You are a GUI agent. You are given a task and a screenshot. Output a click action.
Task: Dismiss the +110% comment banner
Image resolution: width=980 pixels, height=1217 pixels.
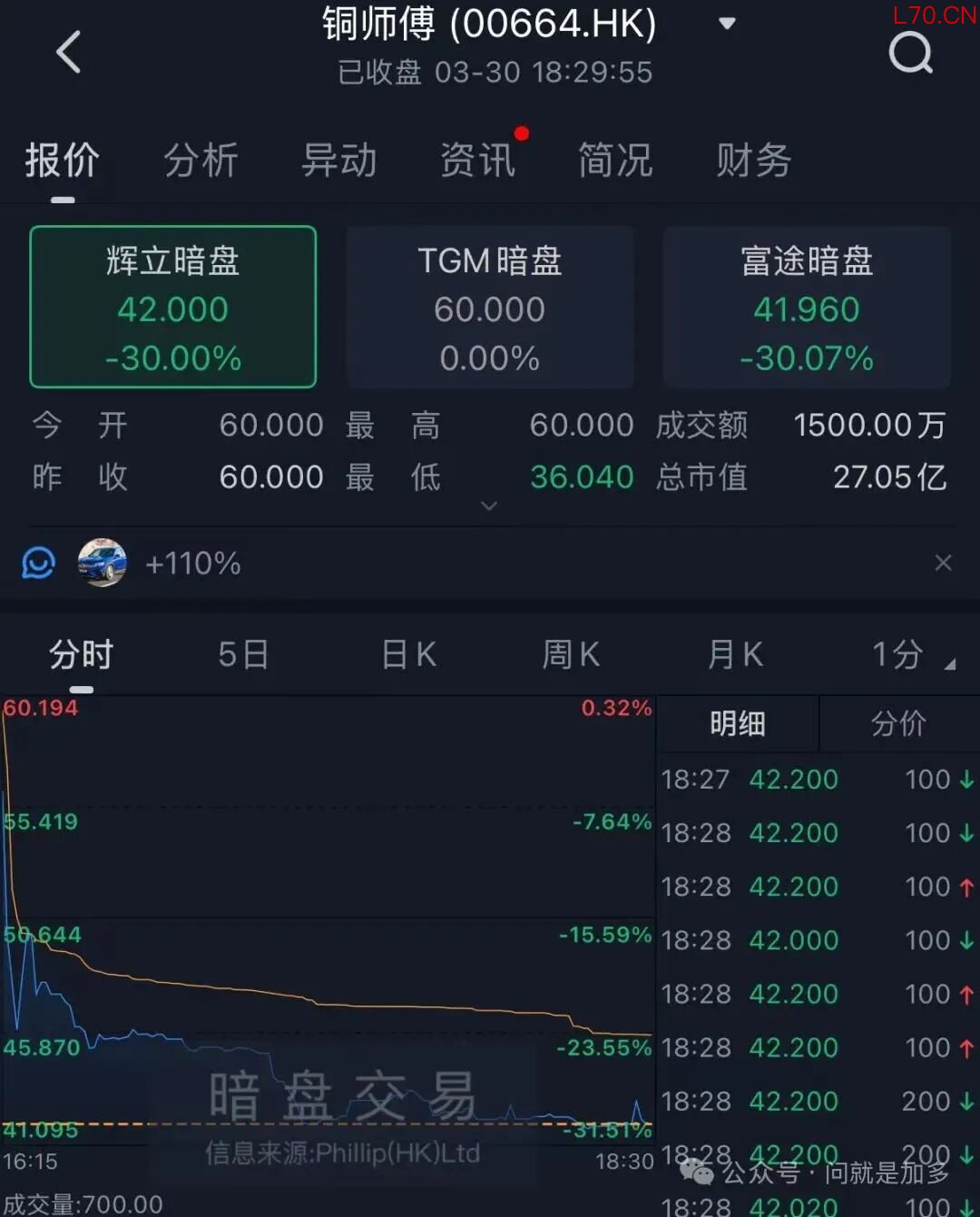pos(944,564)
